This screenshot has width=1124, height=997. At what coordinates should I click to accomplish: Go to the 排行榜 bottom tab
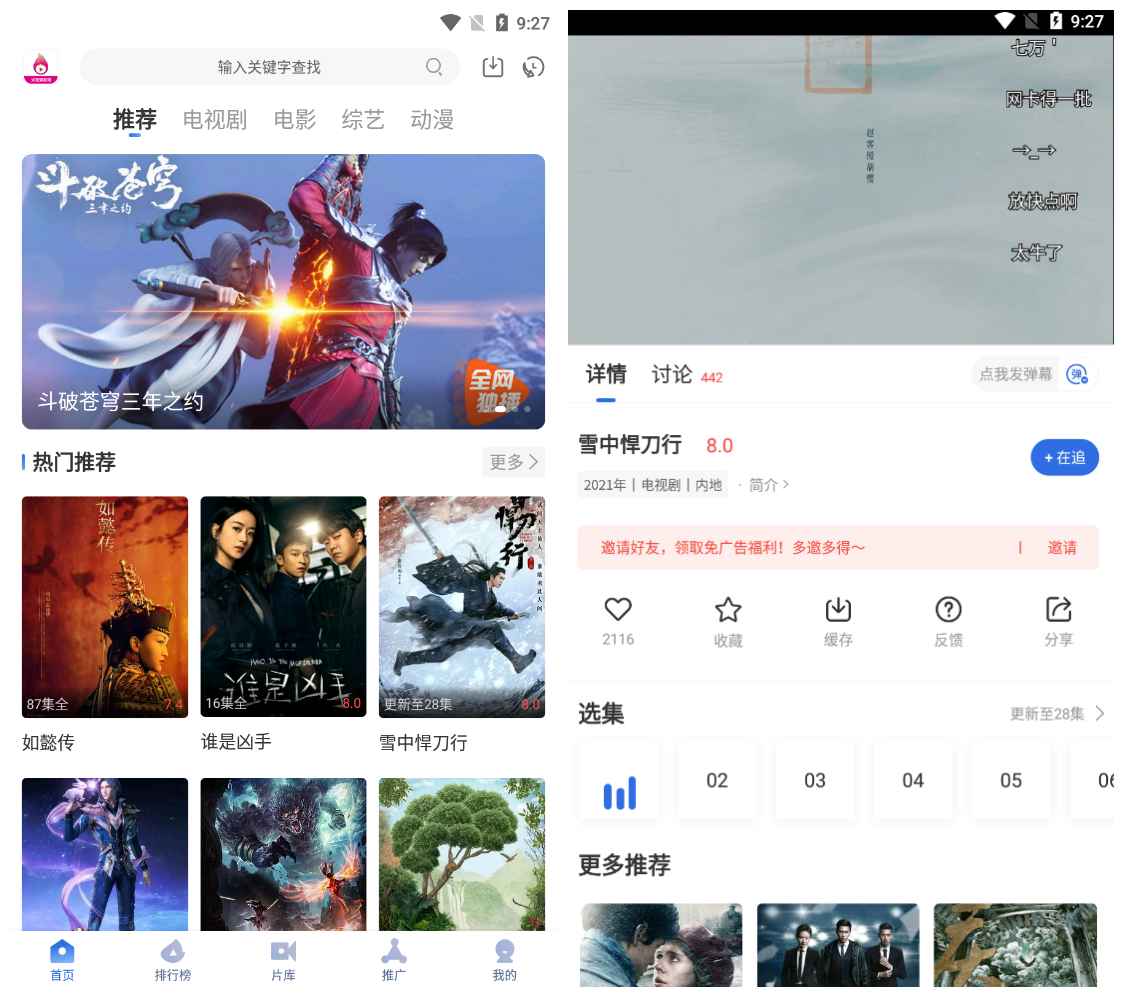pos(173,961)
